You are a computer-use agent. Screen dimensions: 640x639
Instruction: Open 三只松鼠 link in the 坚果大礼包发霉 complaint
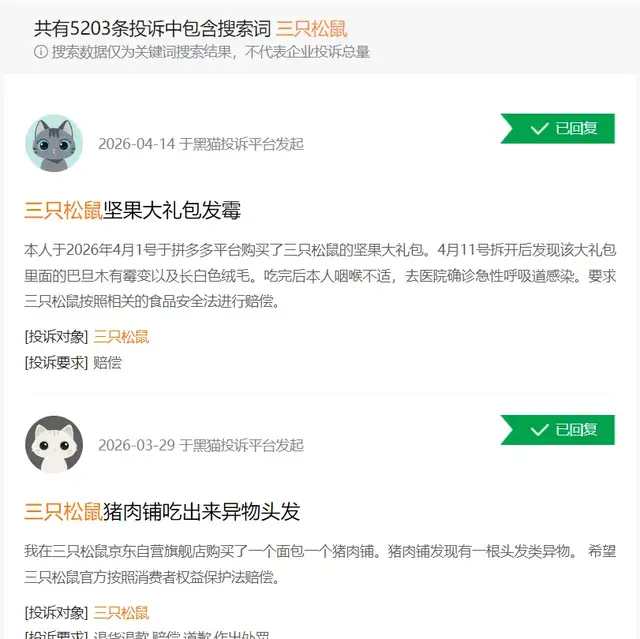(121, 337)
